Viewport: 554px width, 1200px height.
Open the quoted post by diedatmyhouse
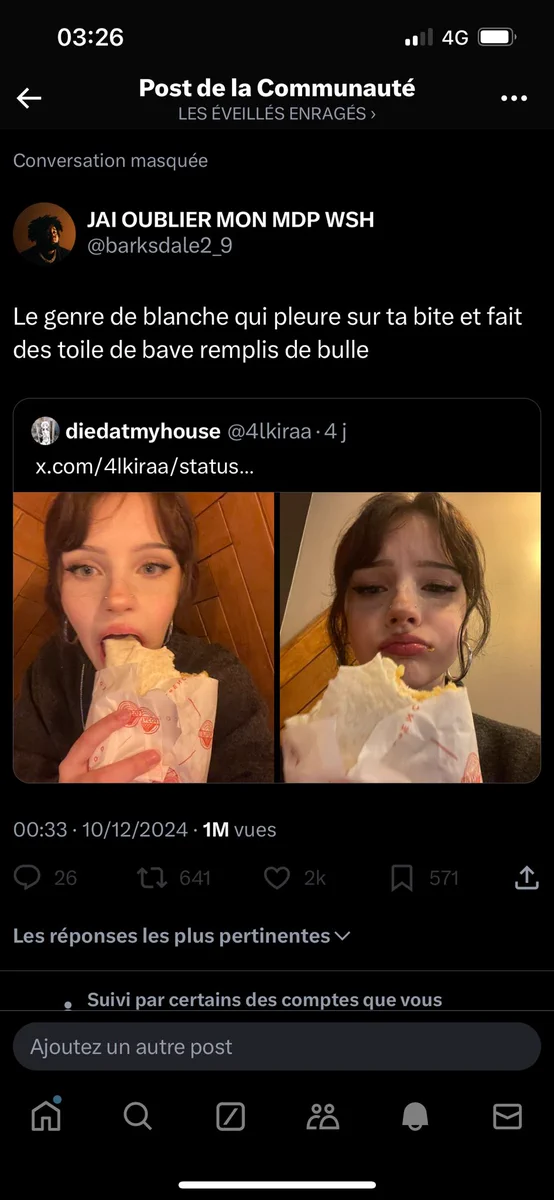point(277,590)
